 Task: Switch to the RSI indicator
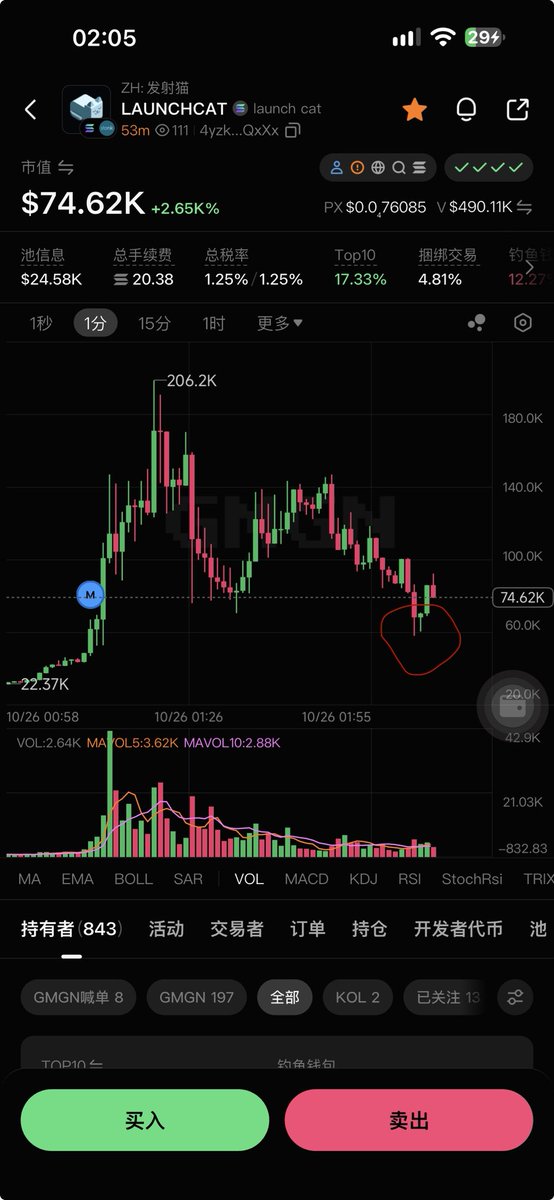point(410,879)
